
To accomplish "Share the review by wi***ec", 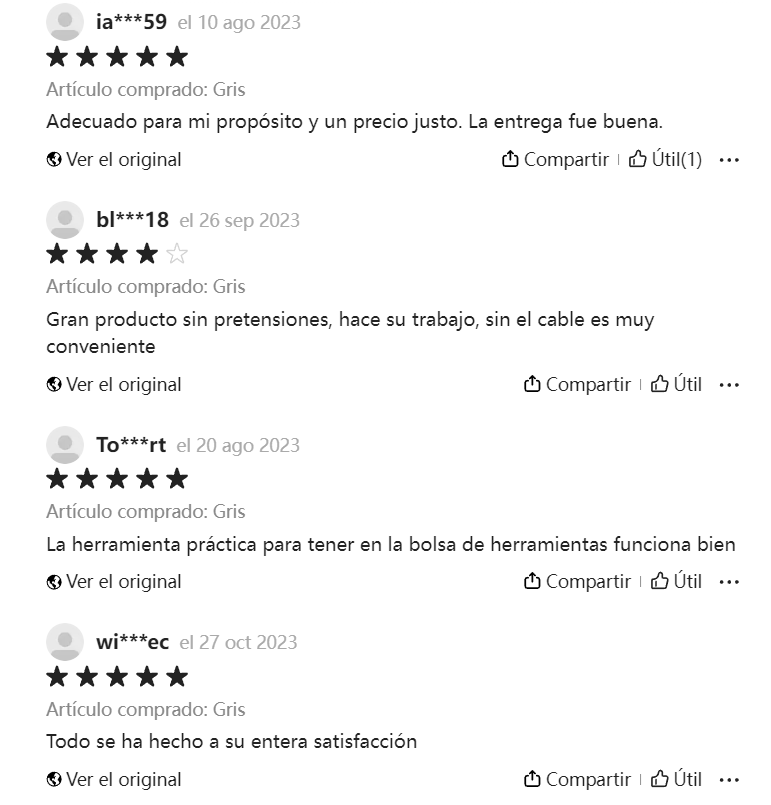I will pos(577,779).
